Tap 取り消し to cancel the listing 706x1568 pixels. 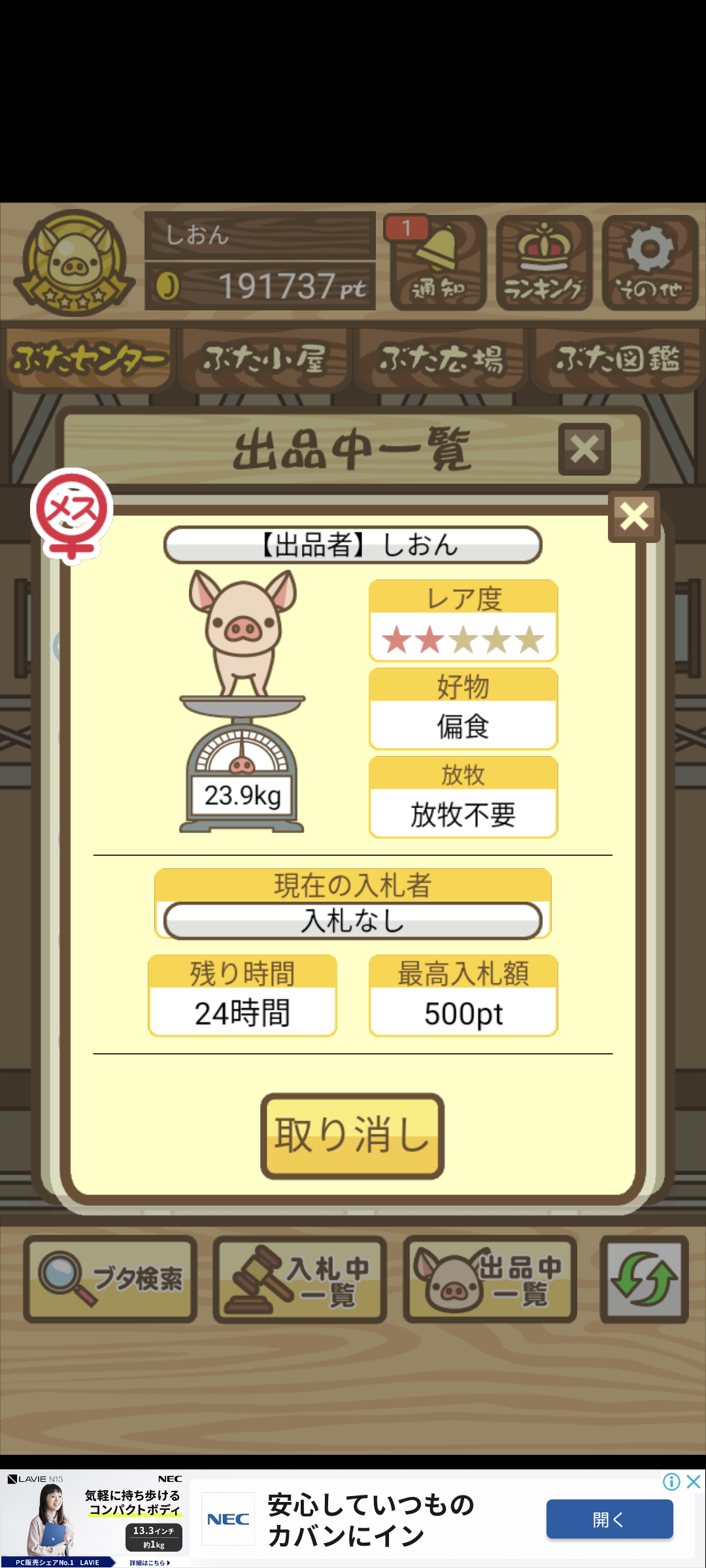click(x=352, y=1135)
